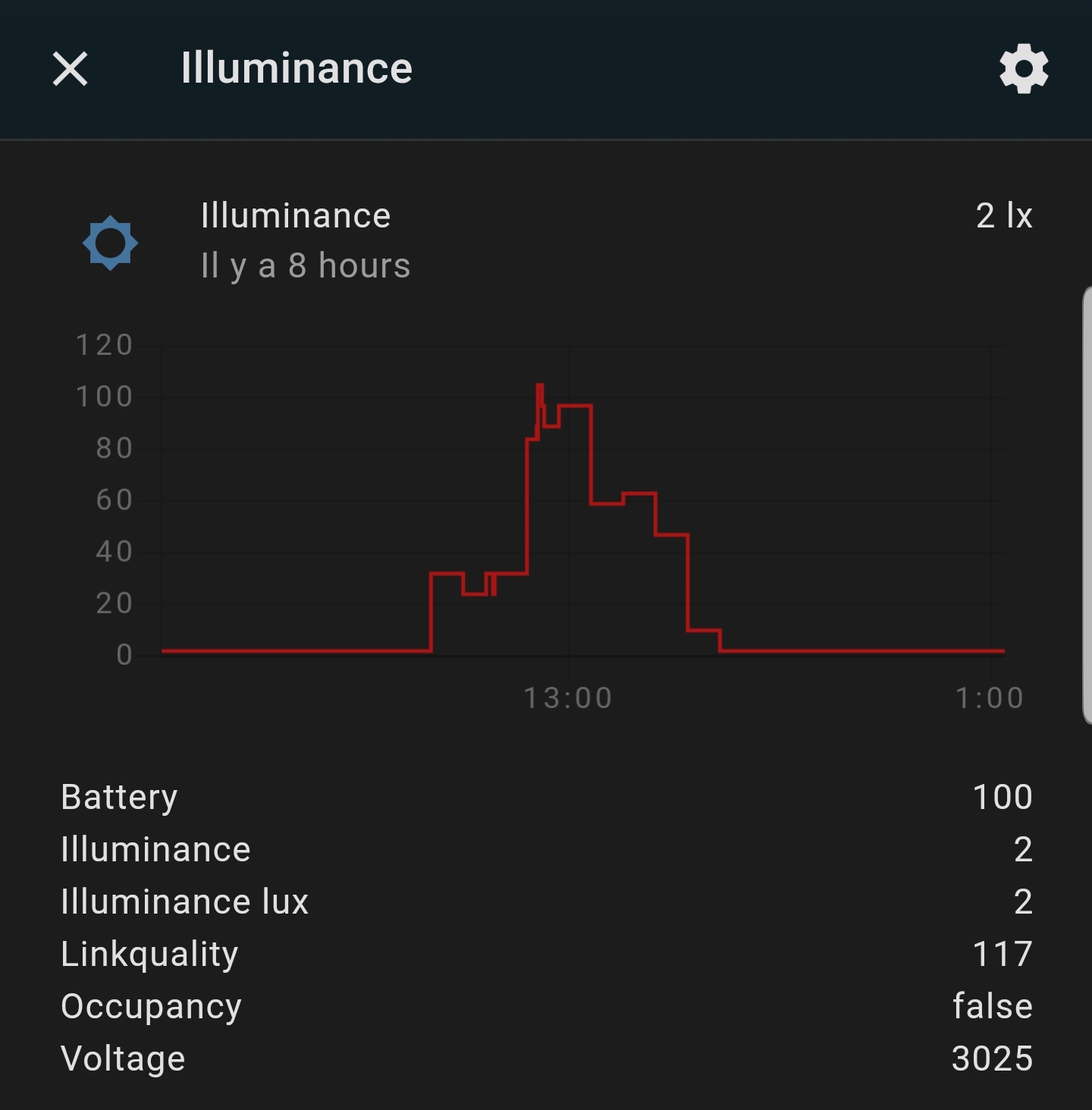Viewport: 1092px width, 1110px height.
Task: Click the blue Illuminance sensor icon
Action: point(111,241)
